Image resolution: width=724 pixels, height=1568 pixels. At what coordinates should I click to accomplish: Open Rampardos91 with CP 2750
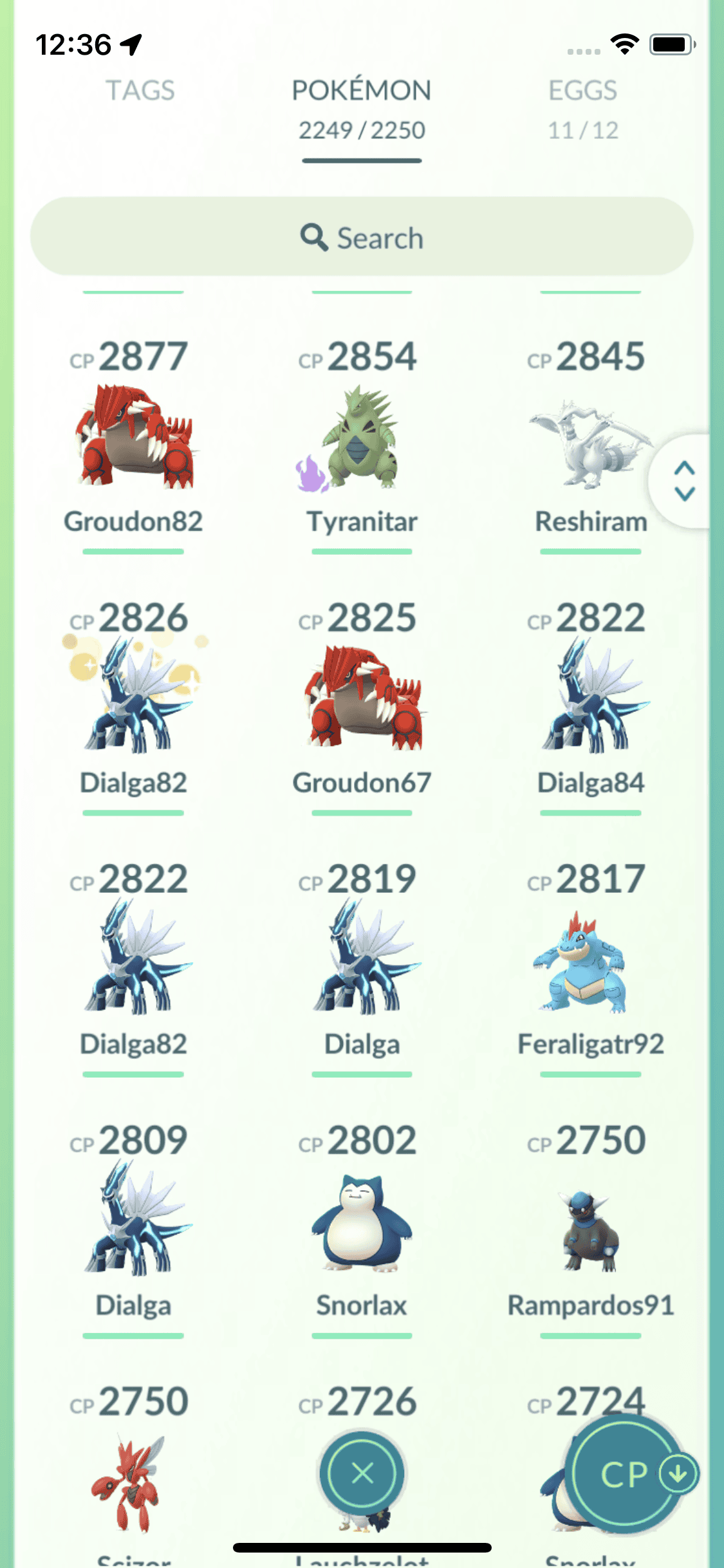[589, 1229]
